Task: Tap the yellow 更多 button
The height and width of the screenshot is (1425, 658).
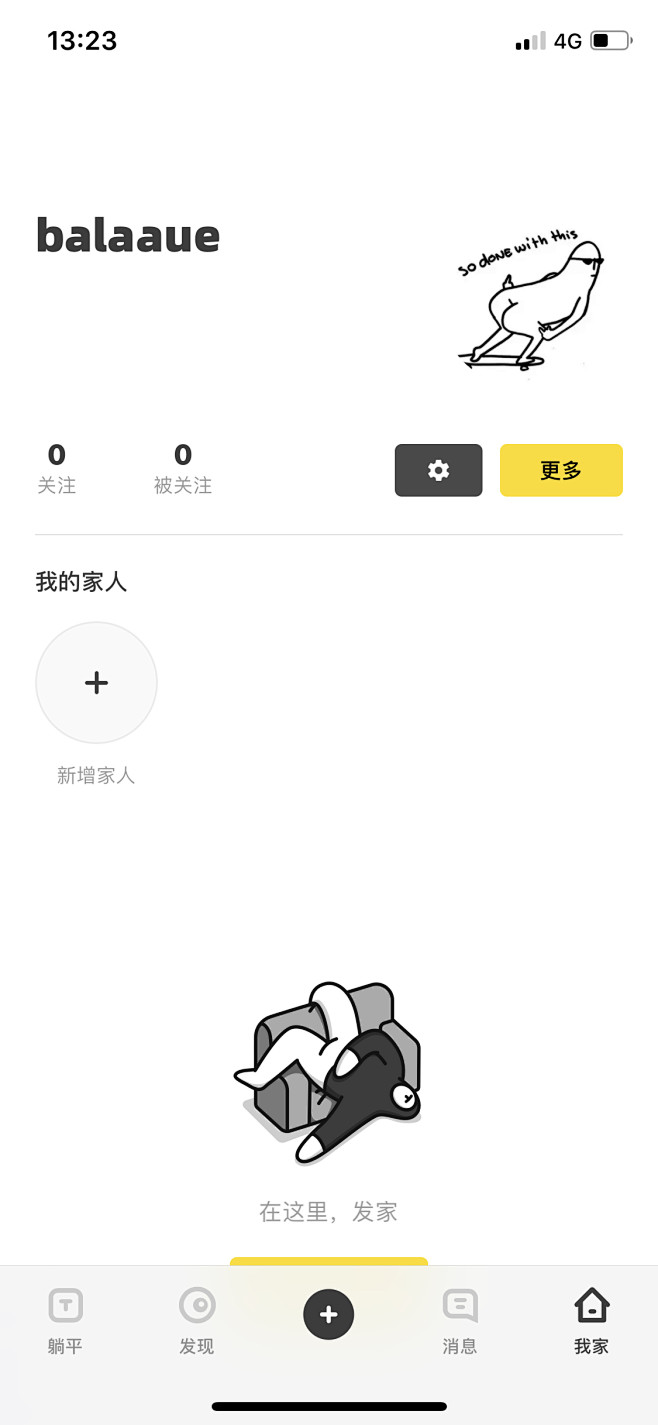Action: [561, 470]
